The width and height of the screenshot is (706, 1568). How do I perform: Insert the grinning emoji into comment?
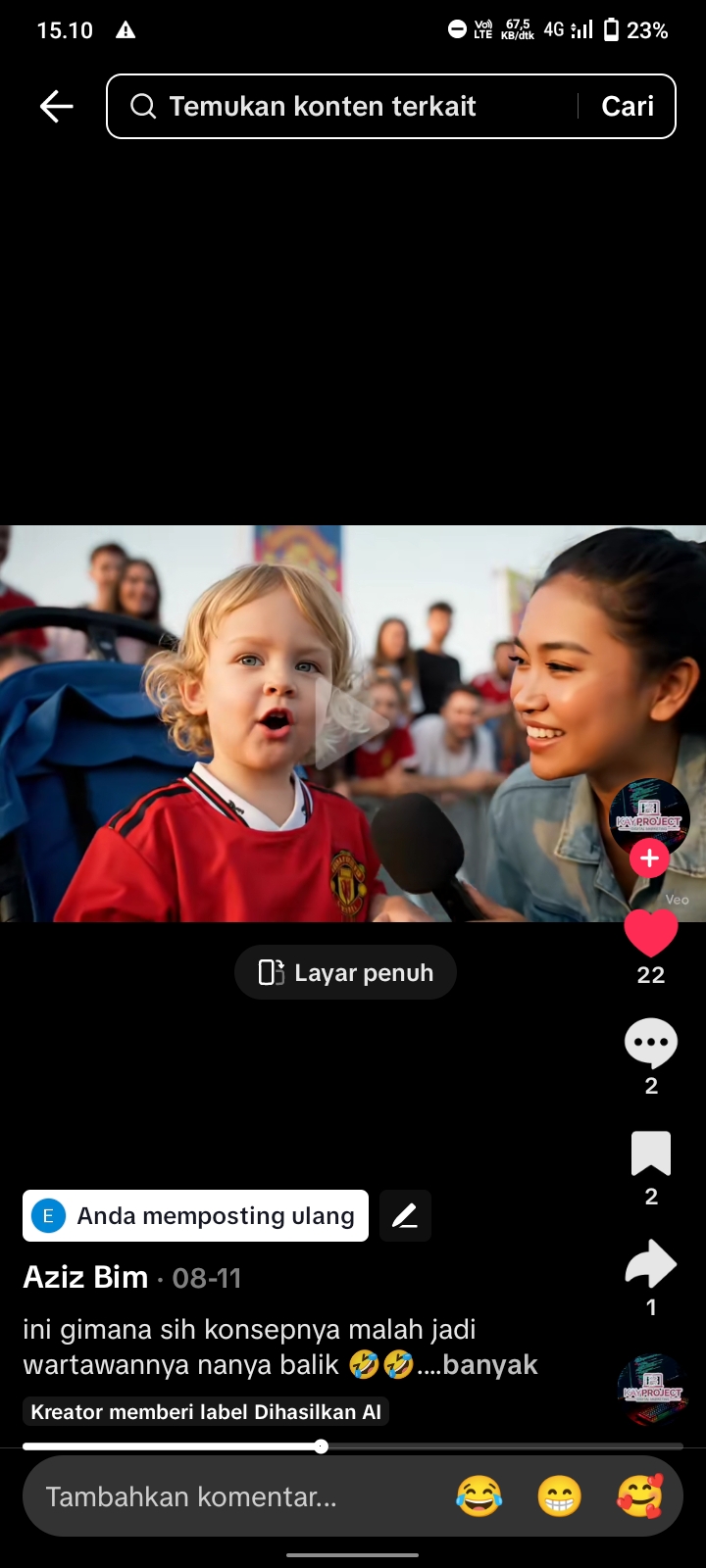coord(559,1496)
